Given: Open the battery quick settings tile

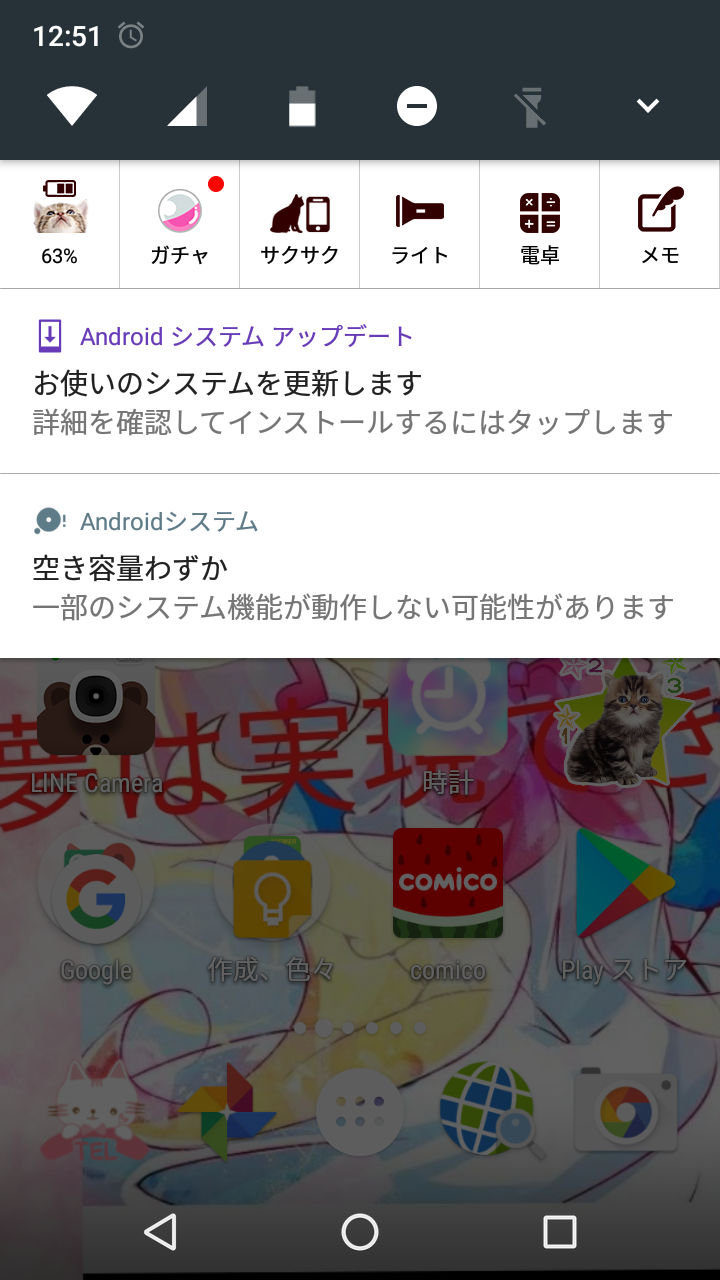Looking at the screenshot, I should [x=302, y=106].
